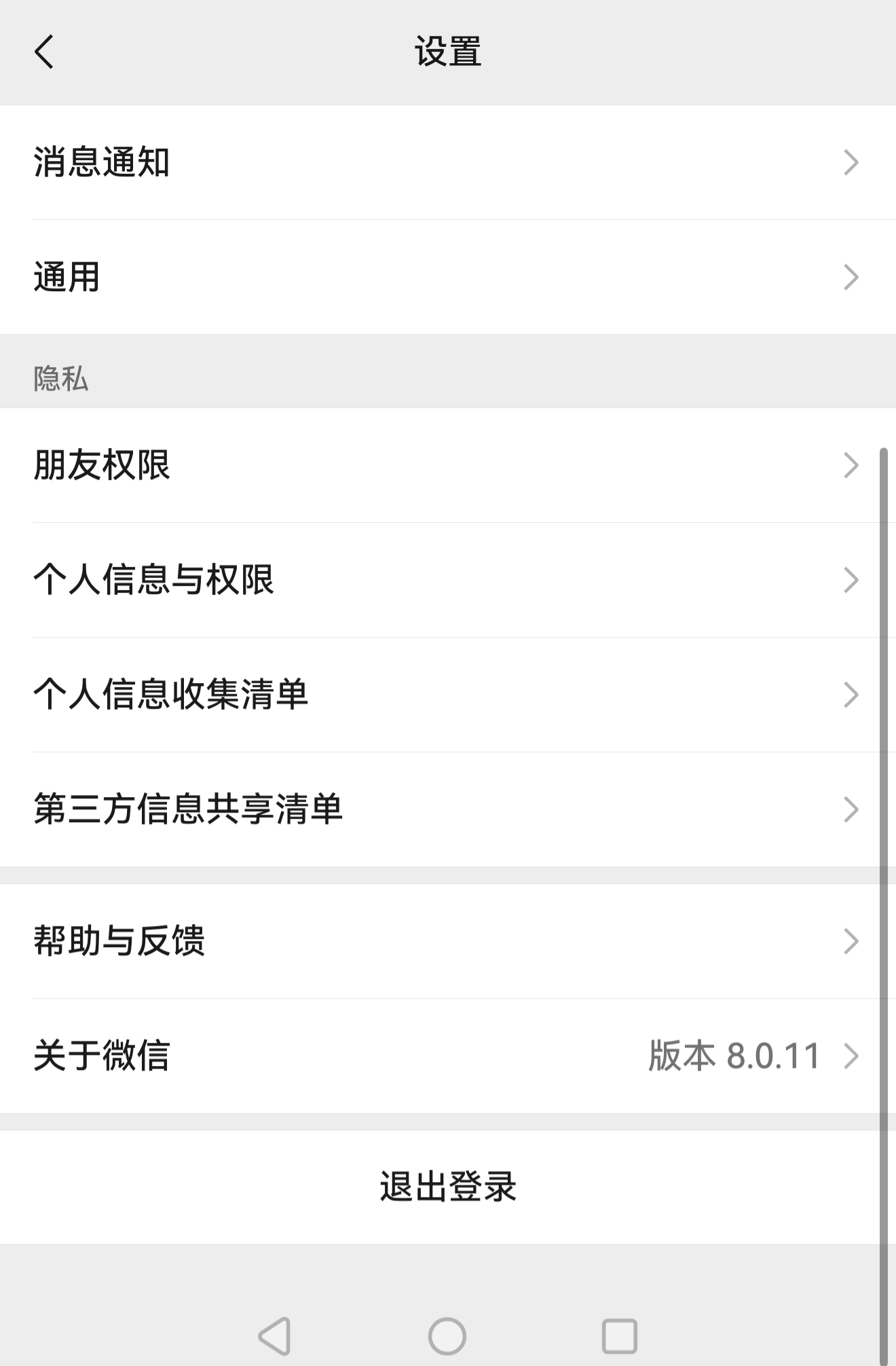The height and width of the screenshot is (1366, 896).
Task: Open 关于微信 version info
Action: pos(448,1056)
